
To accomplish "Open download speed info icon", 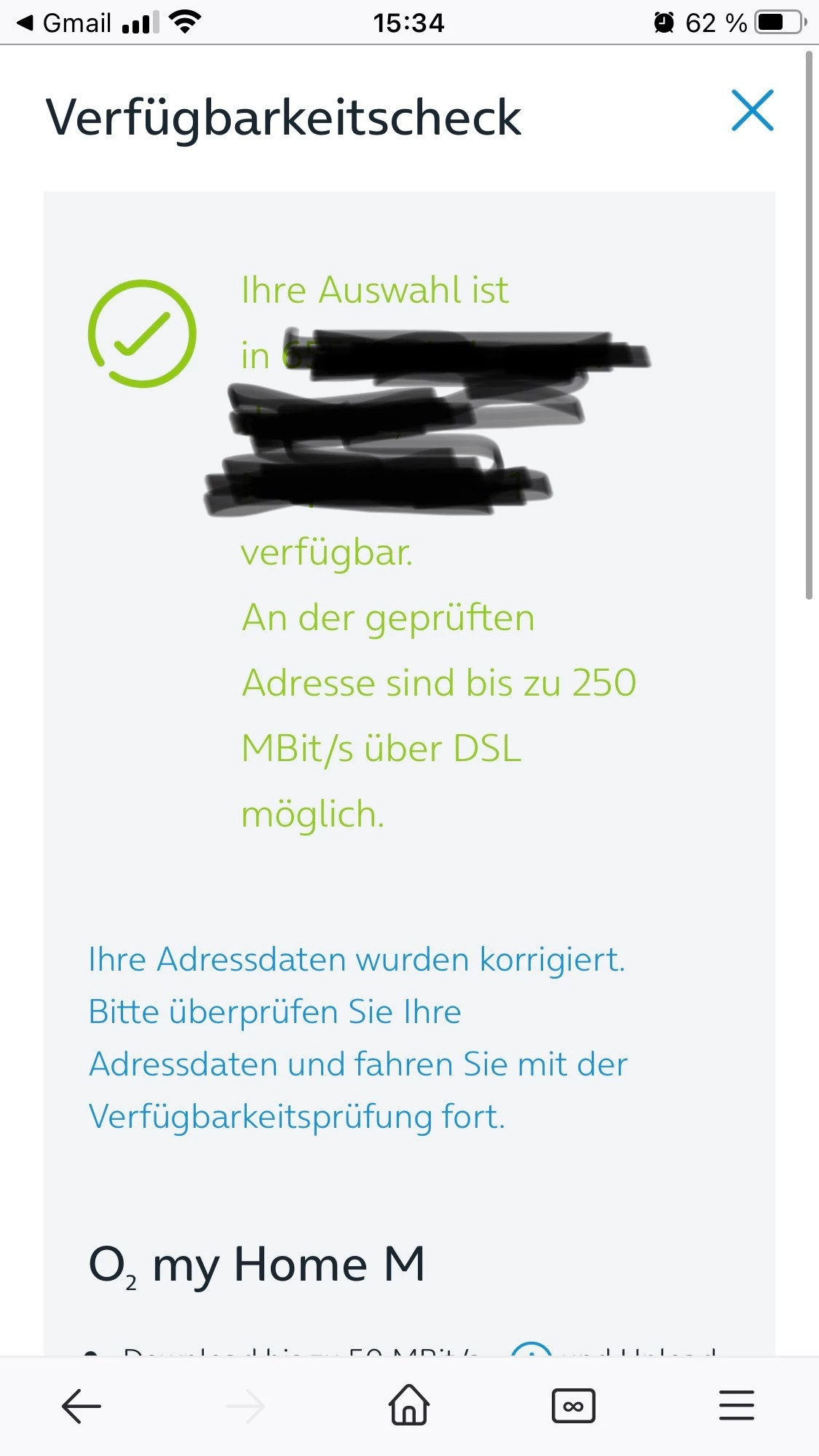I will 531,1350.
